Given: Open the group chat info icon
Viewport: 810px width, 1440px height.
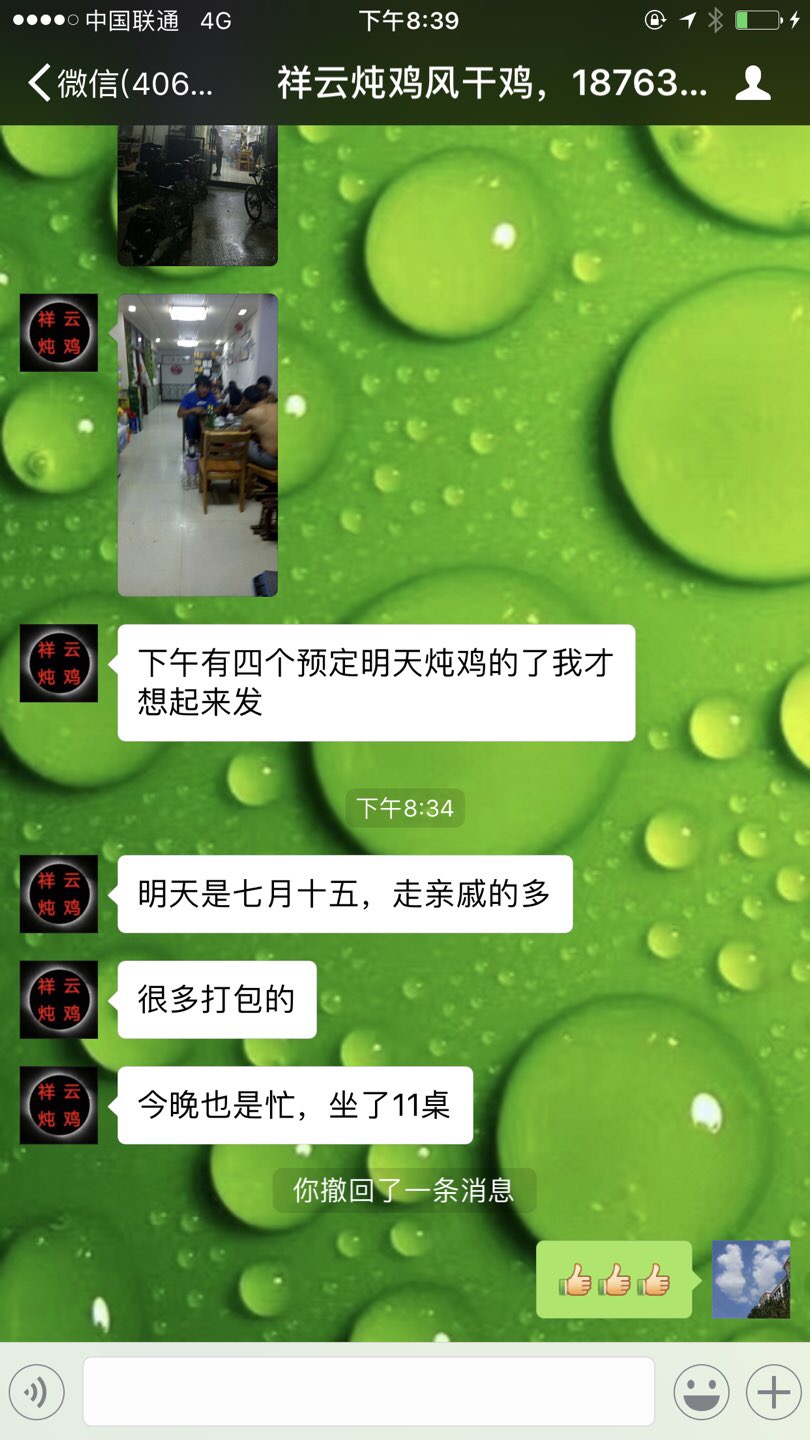Looking at the screenshot, I should 752,83.
